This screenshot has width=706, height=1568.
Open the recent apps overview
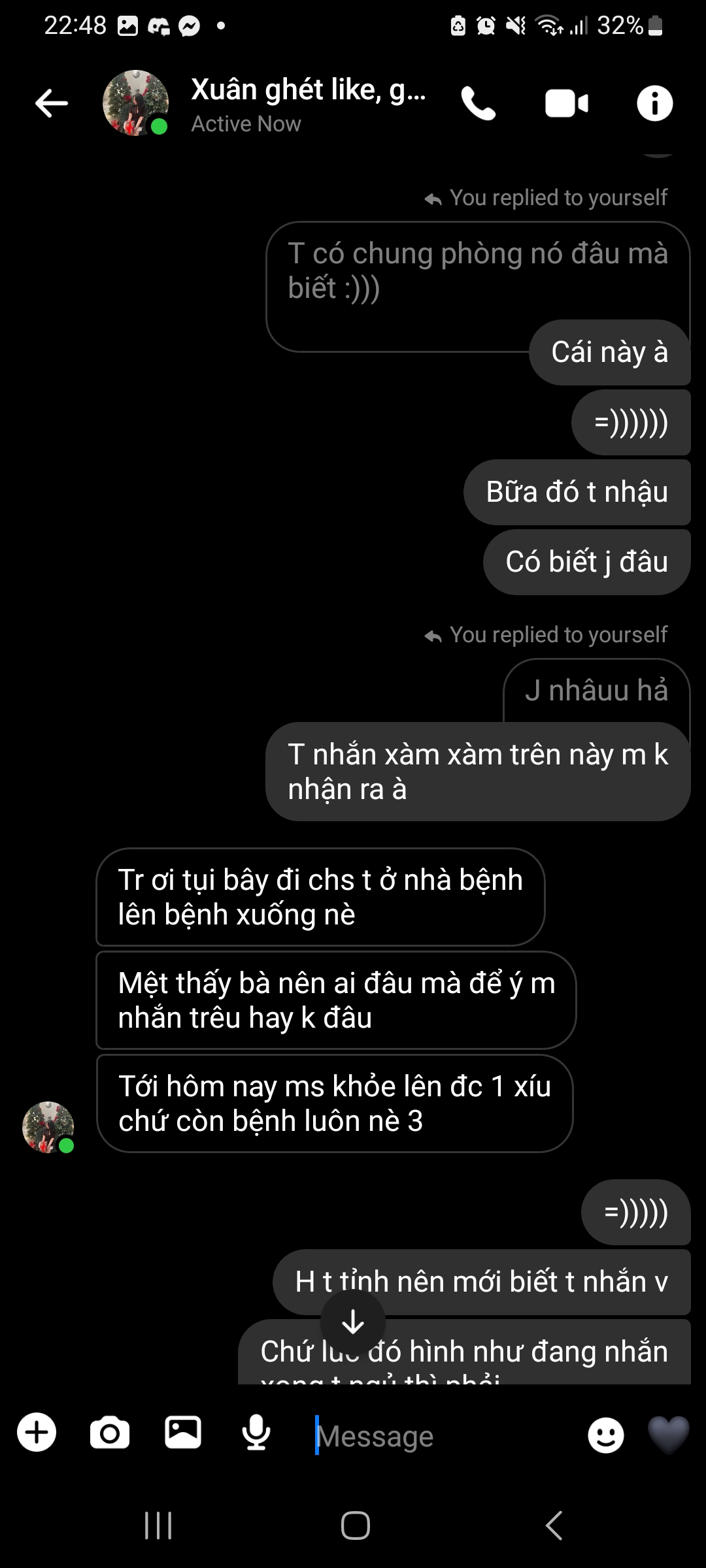pyautogui.click(x=158, y=1526)
